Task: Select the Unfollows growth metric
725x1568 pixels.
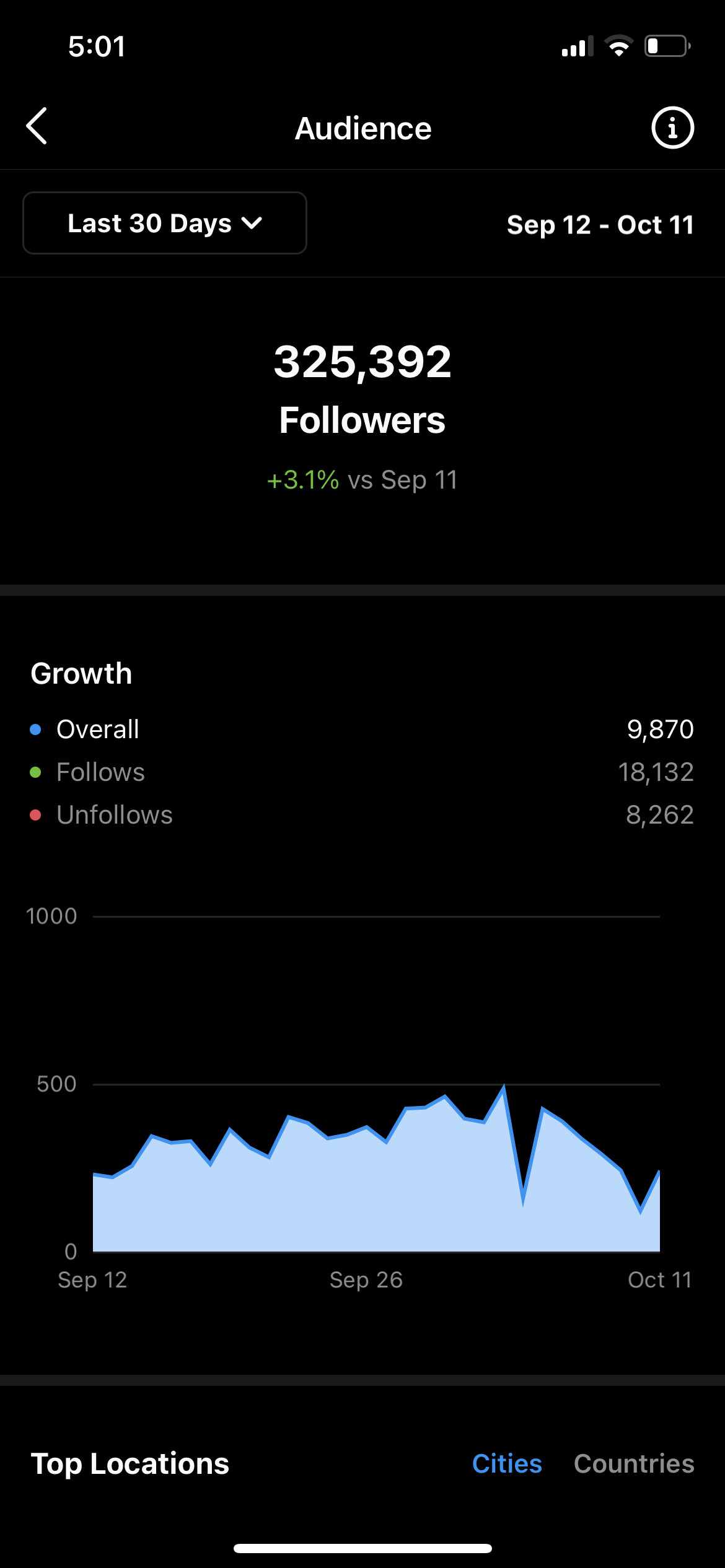Action: tap(362, 815)
